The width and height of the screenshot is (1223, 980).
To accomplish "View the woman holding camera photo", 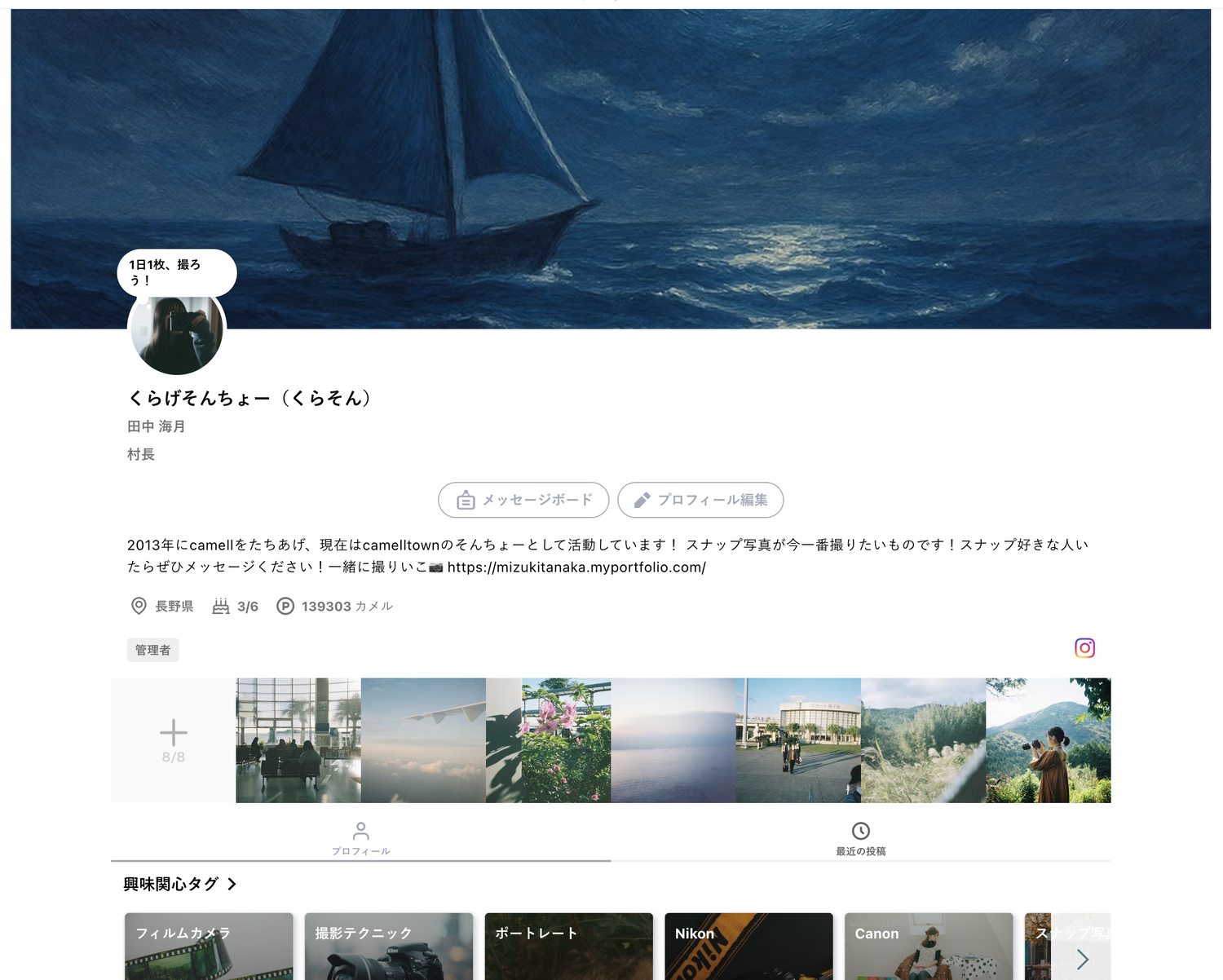I will point(1048,740).
